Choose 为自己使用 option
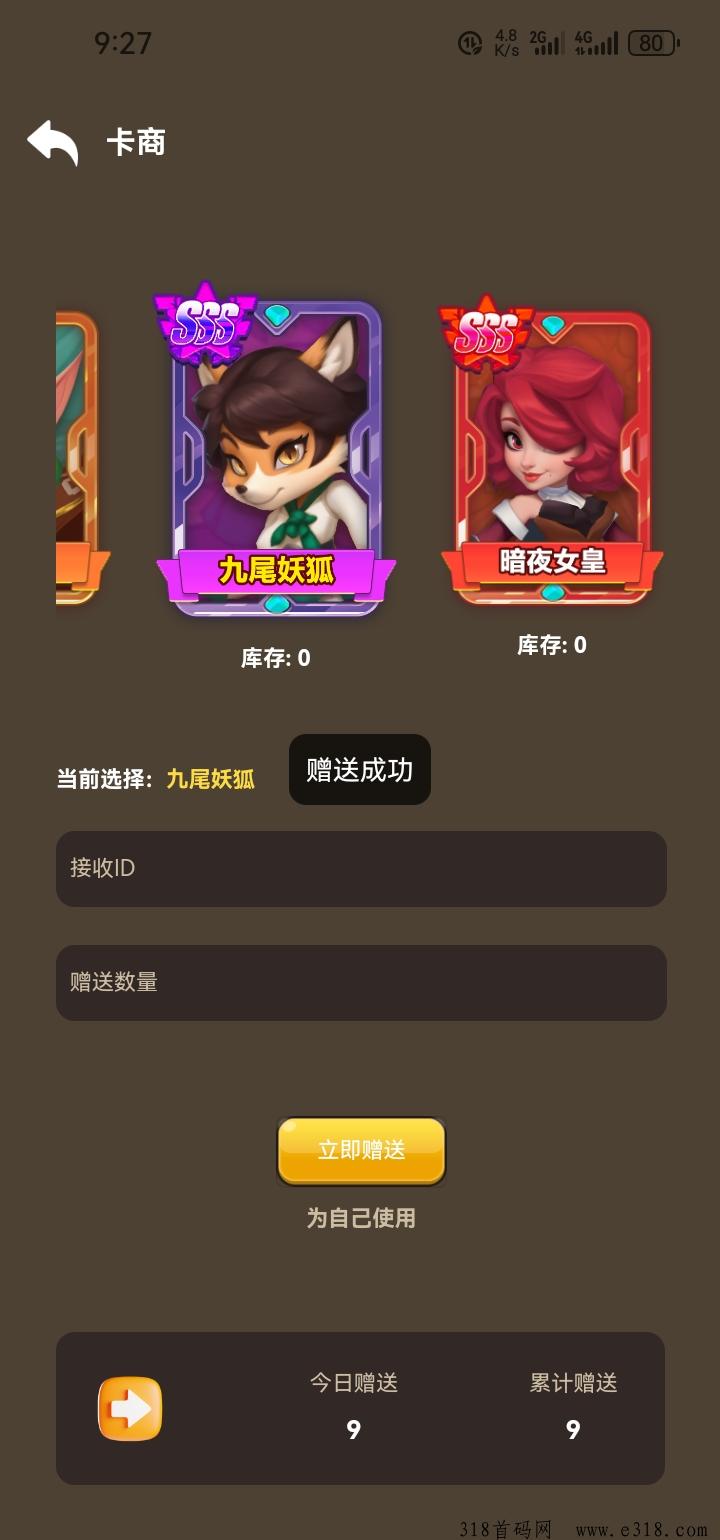The width and height of the screenshot is (720, 1540). [361, 1218]
